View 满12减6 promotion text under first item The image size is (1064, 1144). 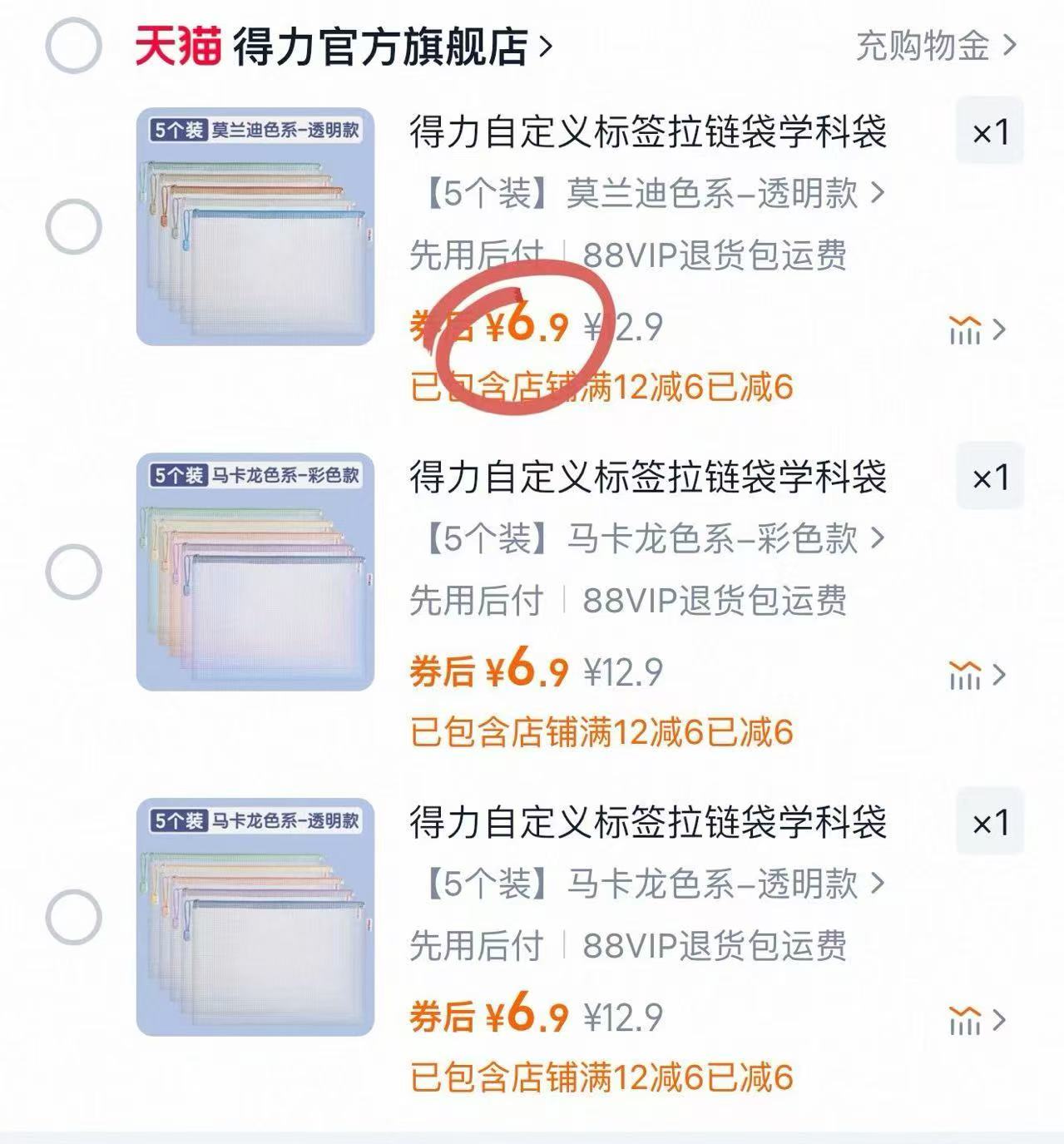tap(603, 387)
